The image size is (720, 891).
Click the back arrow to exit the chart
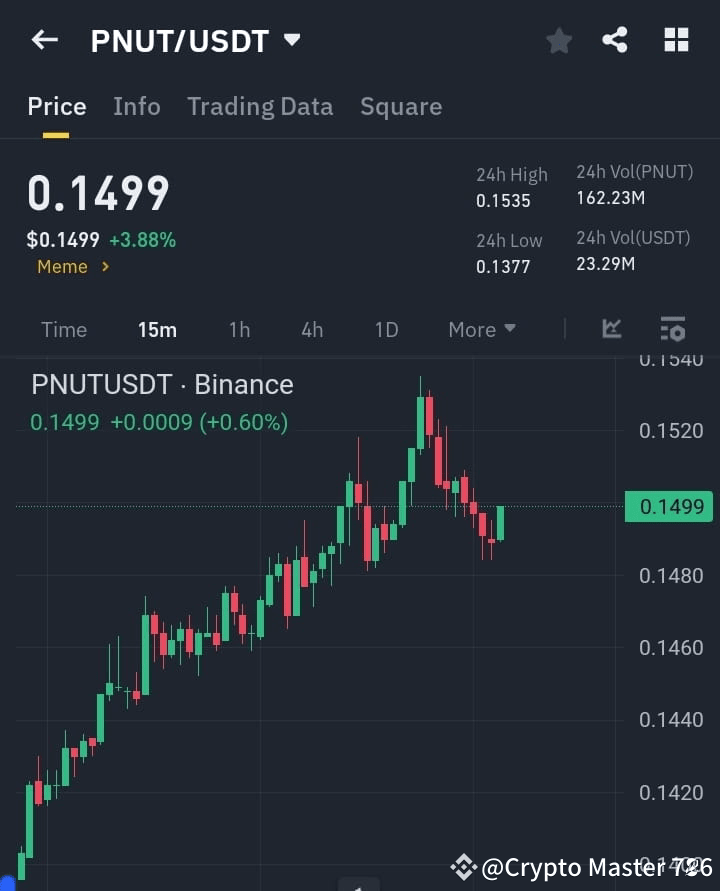click(x=42, y=39)
